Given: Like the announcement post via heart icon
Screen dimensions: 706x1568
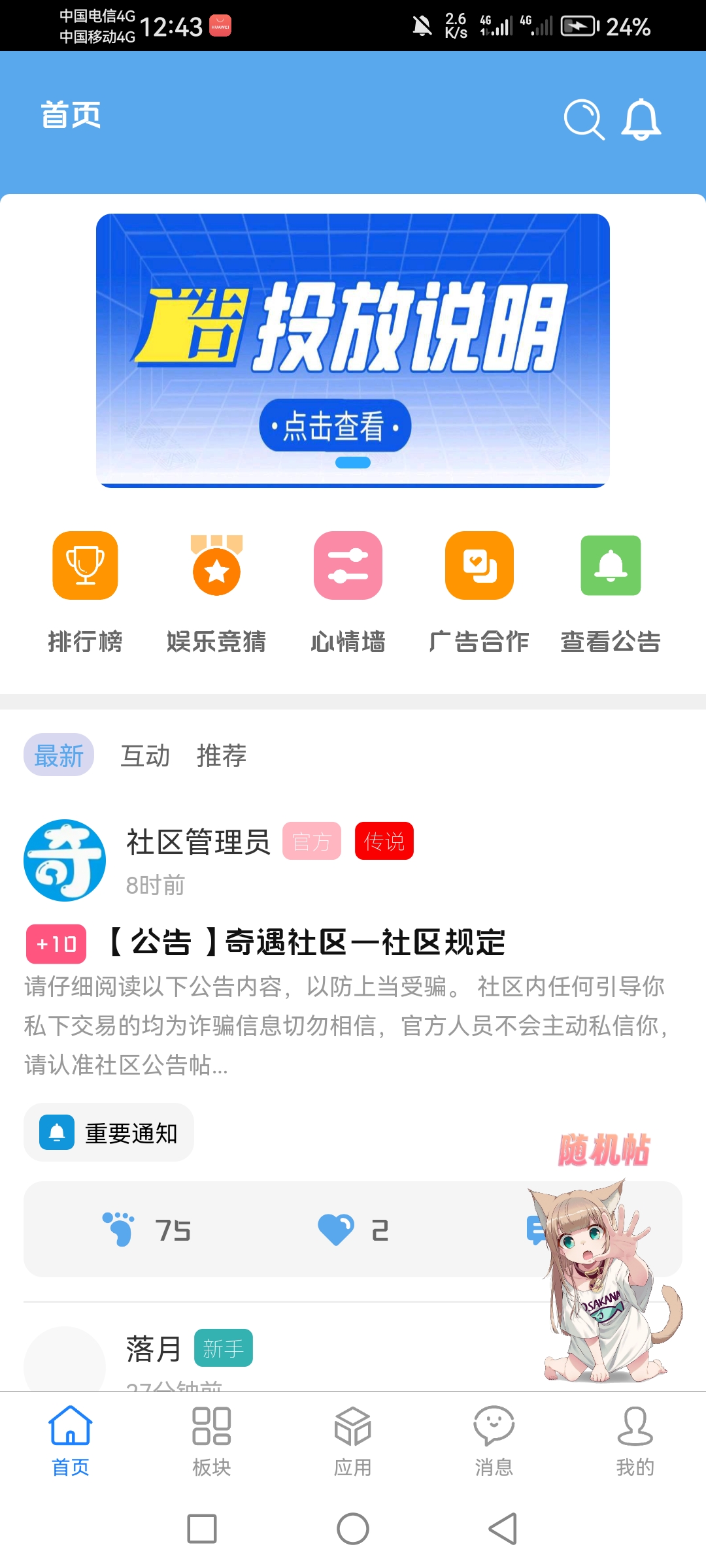Looking at the screenshot, I should pos(337,1228).
